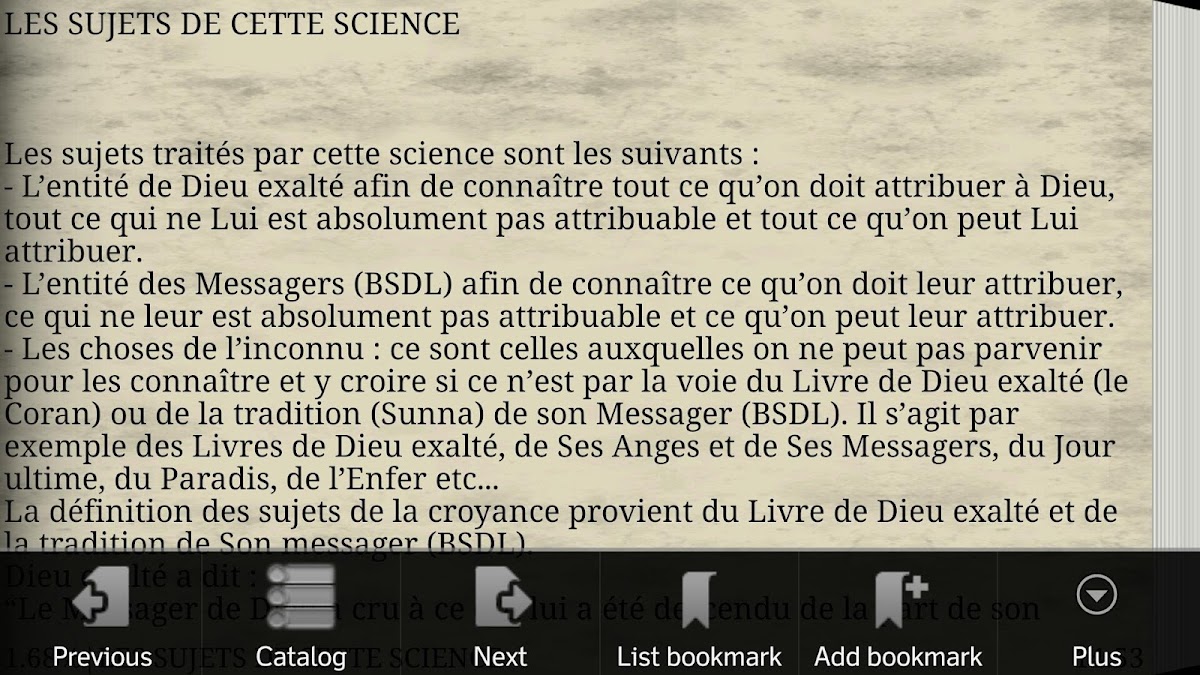Add bookmark for this page
Viewport: 1200px width, 675px height.
[x=898, y=613]
